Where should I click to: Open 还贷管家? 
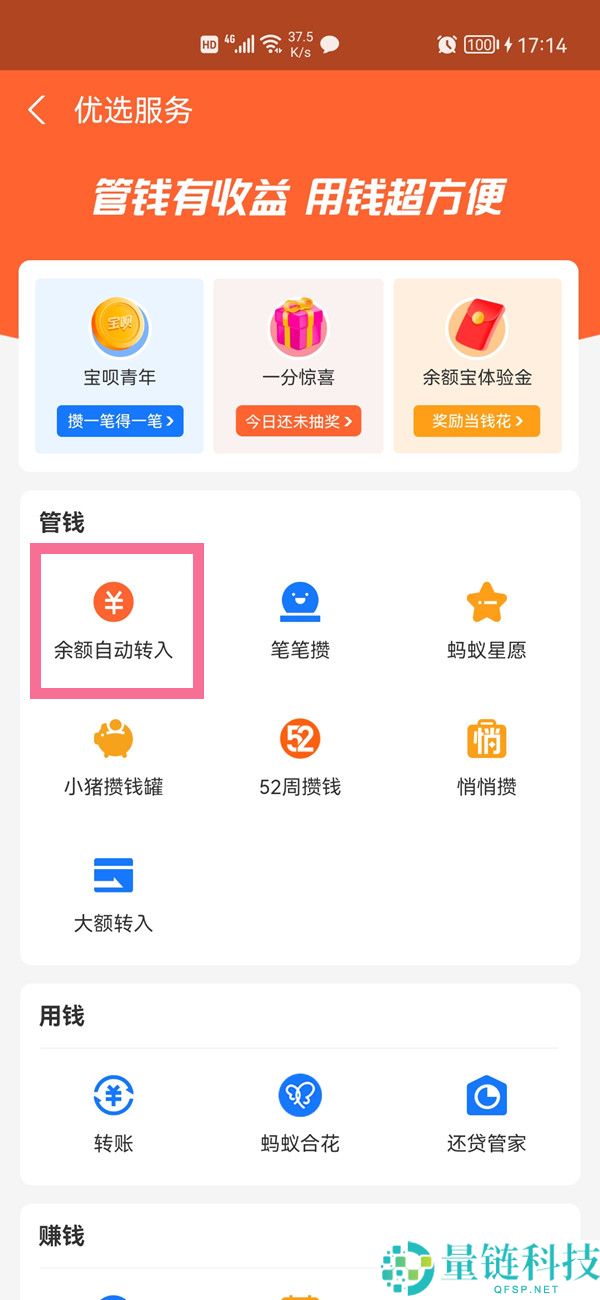(x=487, y=1113)
